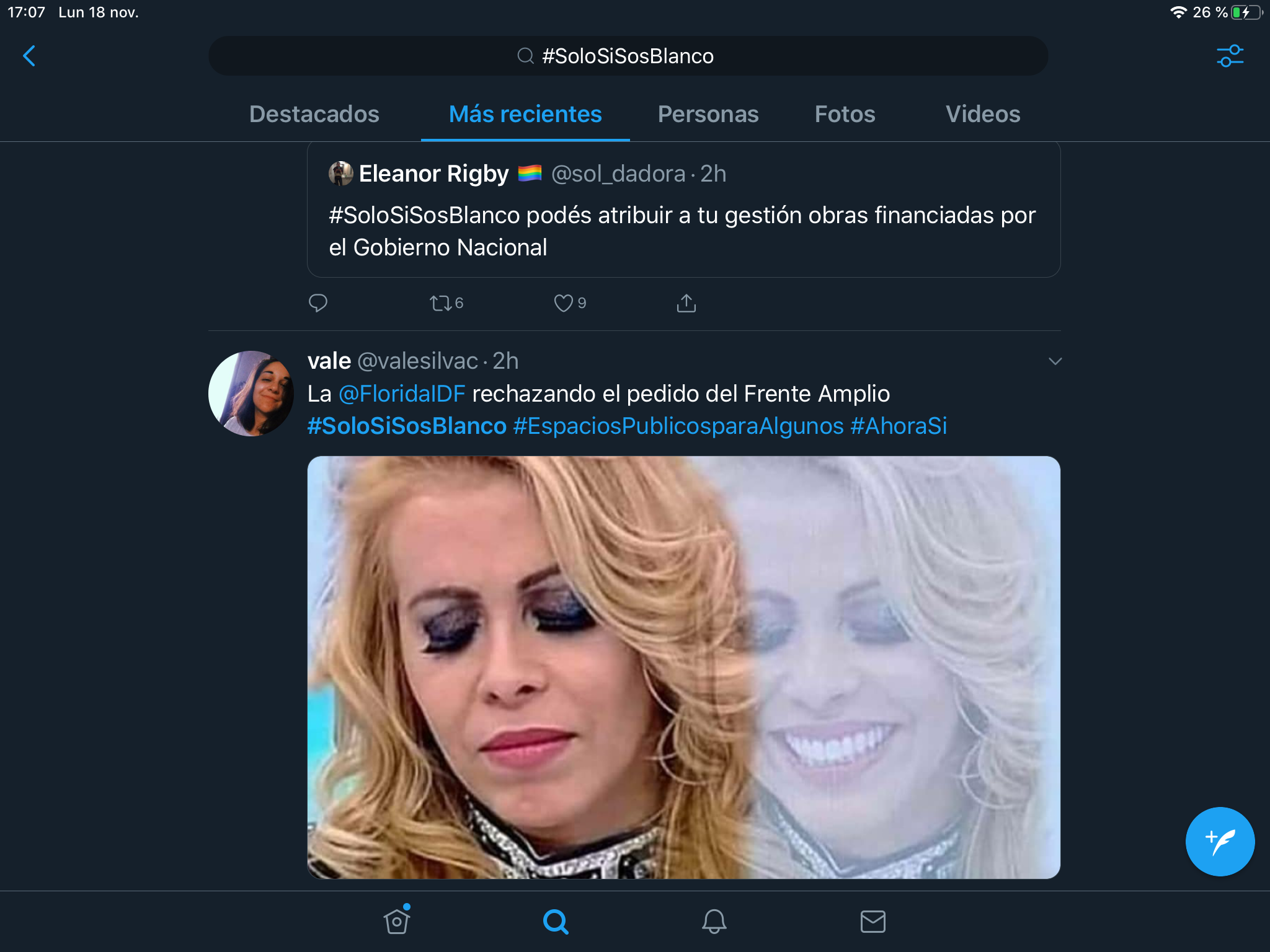Share the tweet quoting Eleanor Rigby

(686, 303)
